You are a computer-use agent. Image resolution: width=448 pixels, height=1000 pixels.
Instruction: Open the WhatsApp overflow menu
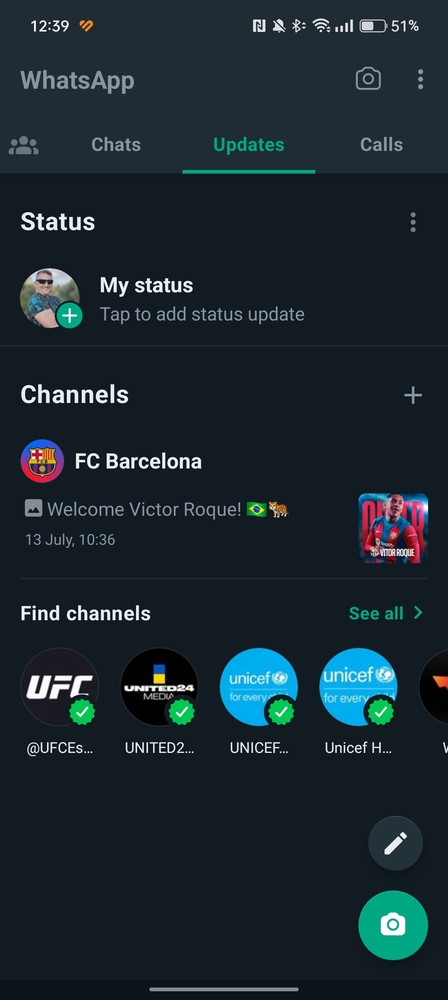[420, 80]
